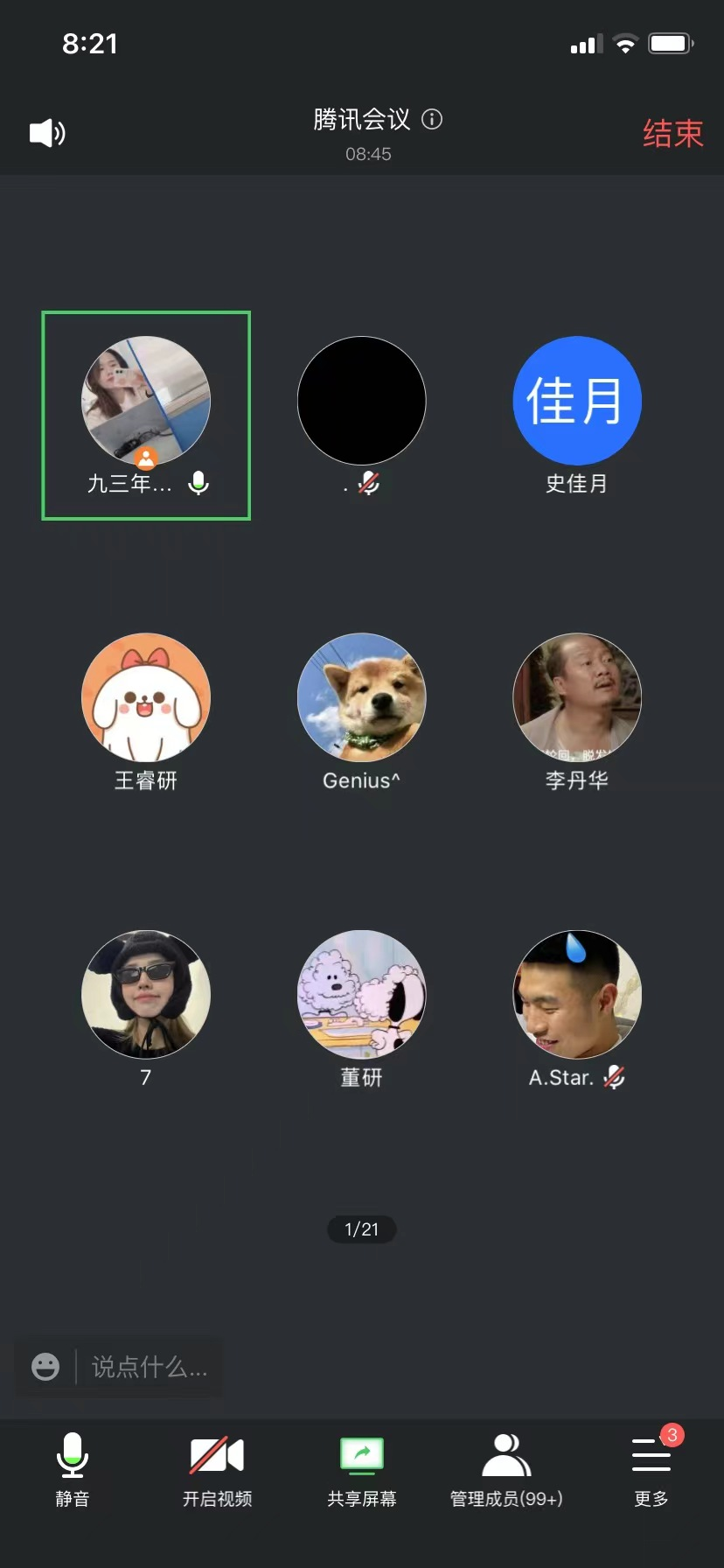This screenshot has height=1568, width=724.
Task: Start screen sharing with 共享屏幕
Action: (362, 1467)
